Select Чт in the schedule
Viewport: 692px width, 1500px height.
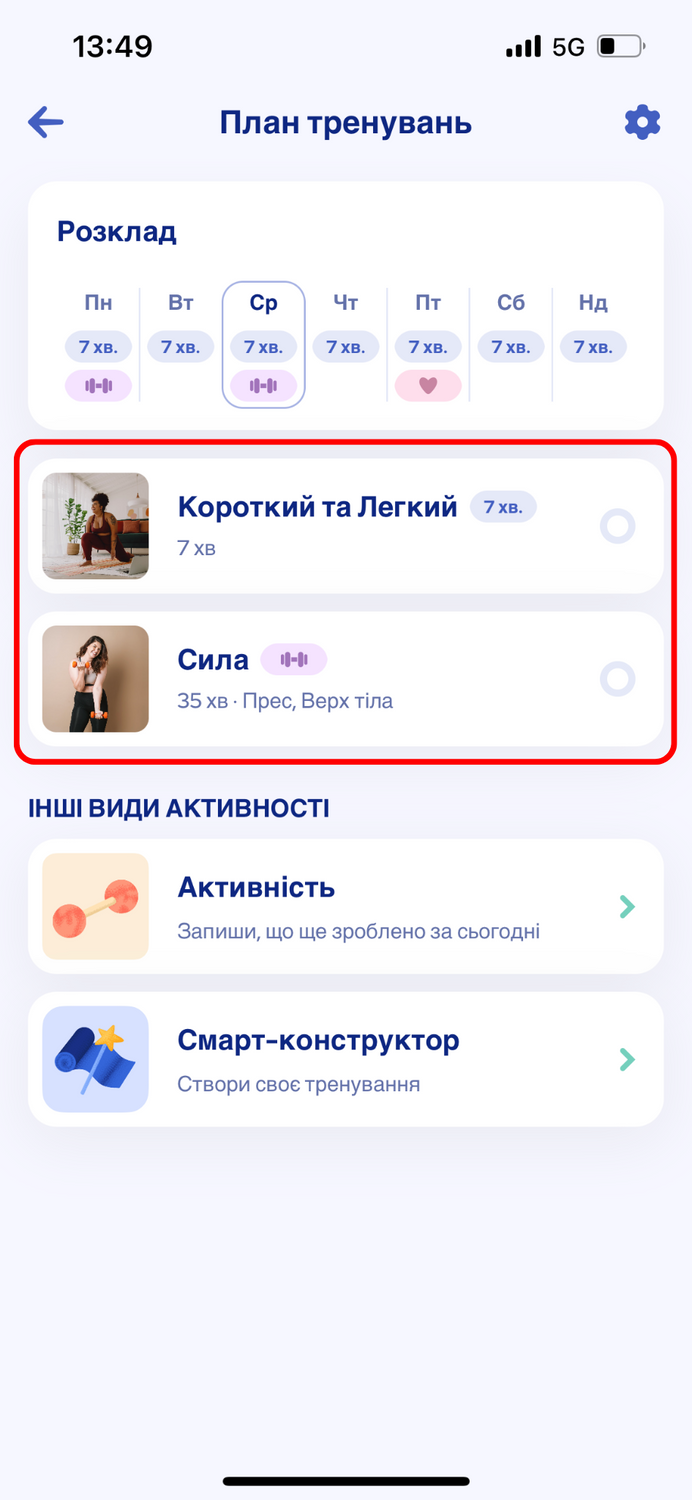pos(346,344)
